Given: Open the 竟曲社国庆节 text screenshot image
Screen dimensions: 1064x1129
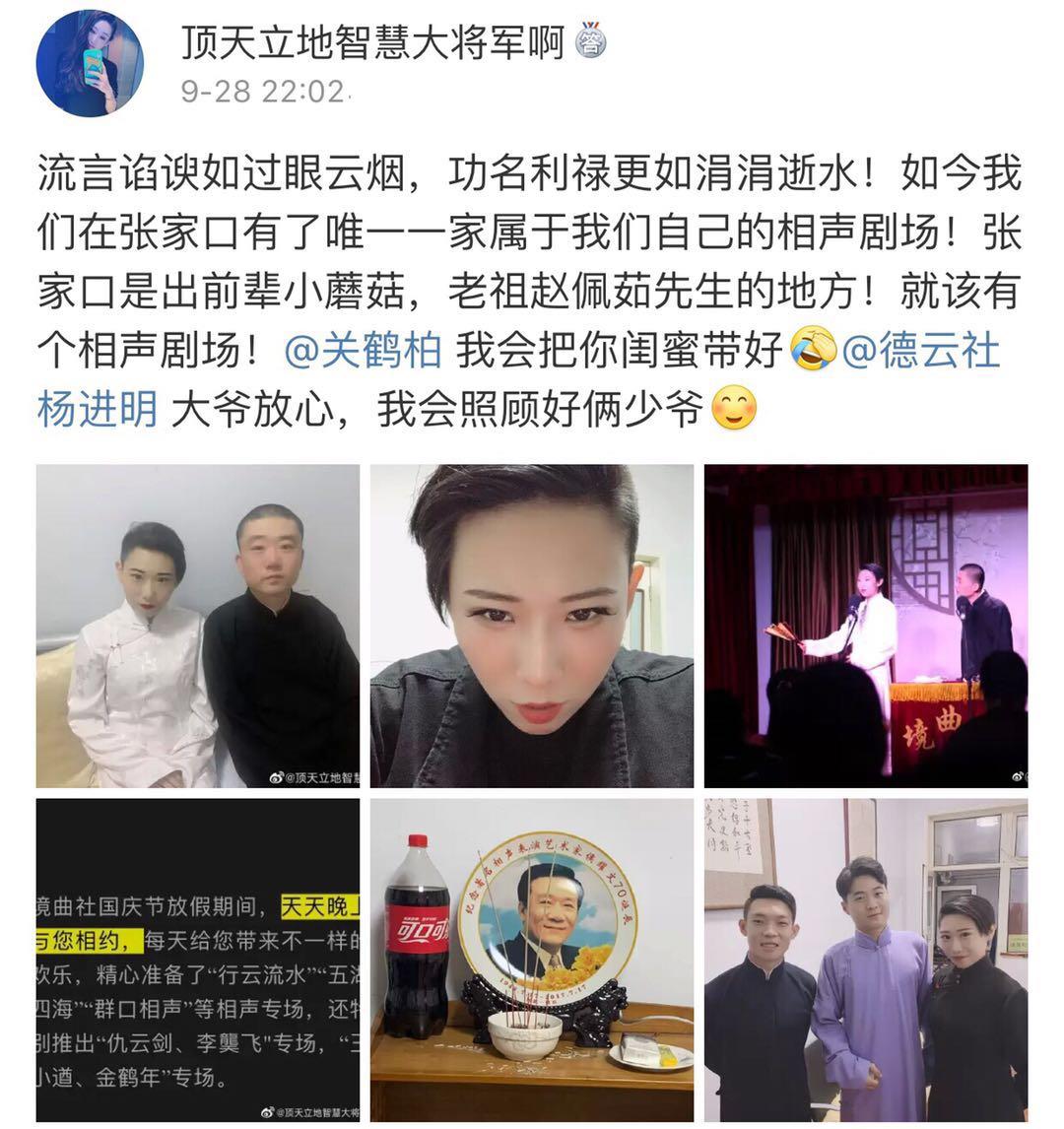Looking at the screenshot, I should point(198,960).
